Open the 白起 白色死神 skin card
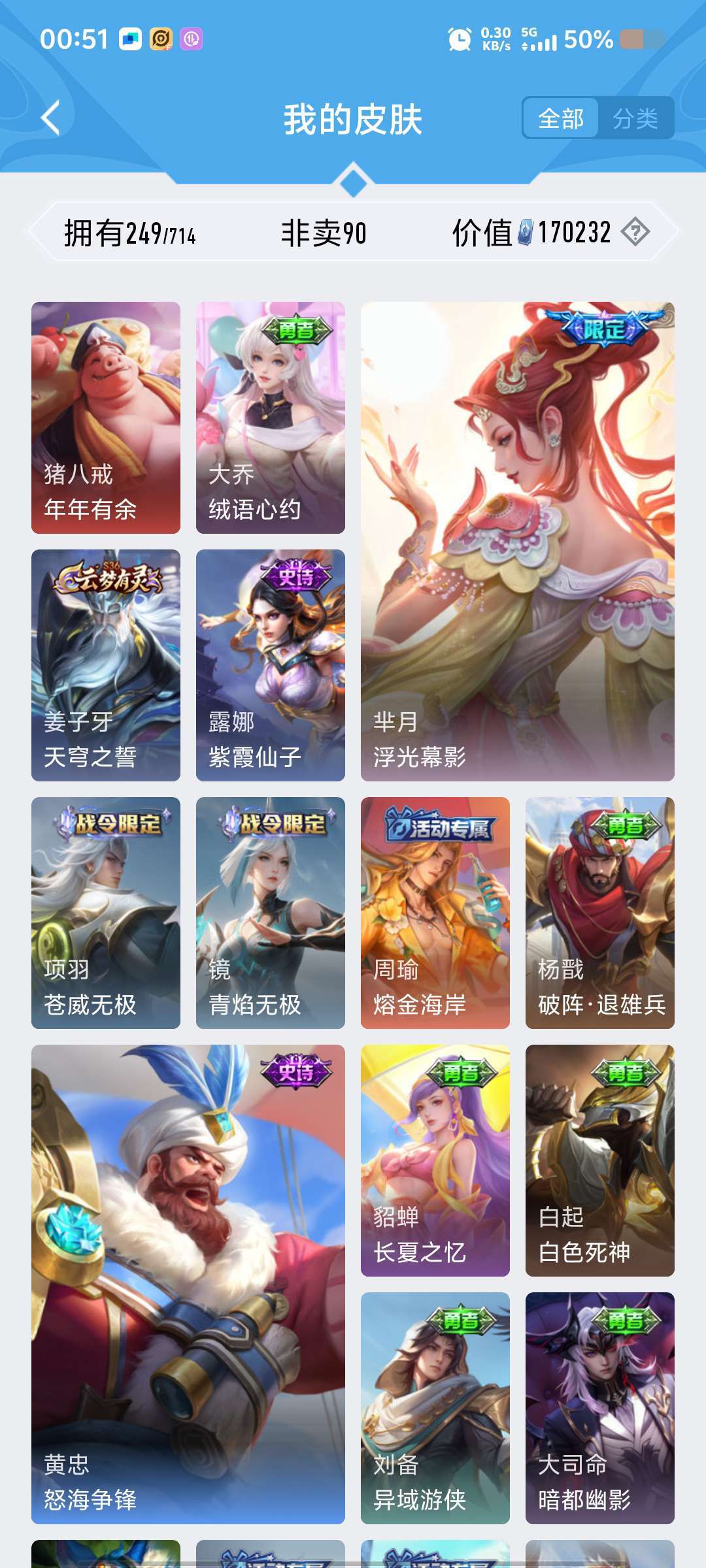Image resolution: width=706 pixels, height=1568 pixels. tap(600, 1160)
